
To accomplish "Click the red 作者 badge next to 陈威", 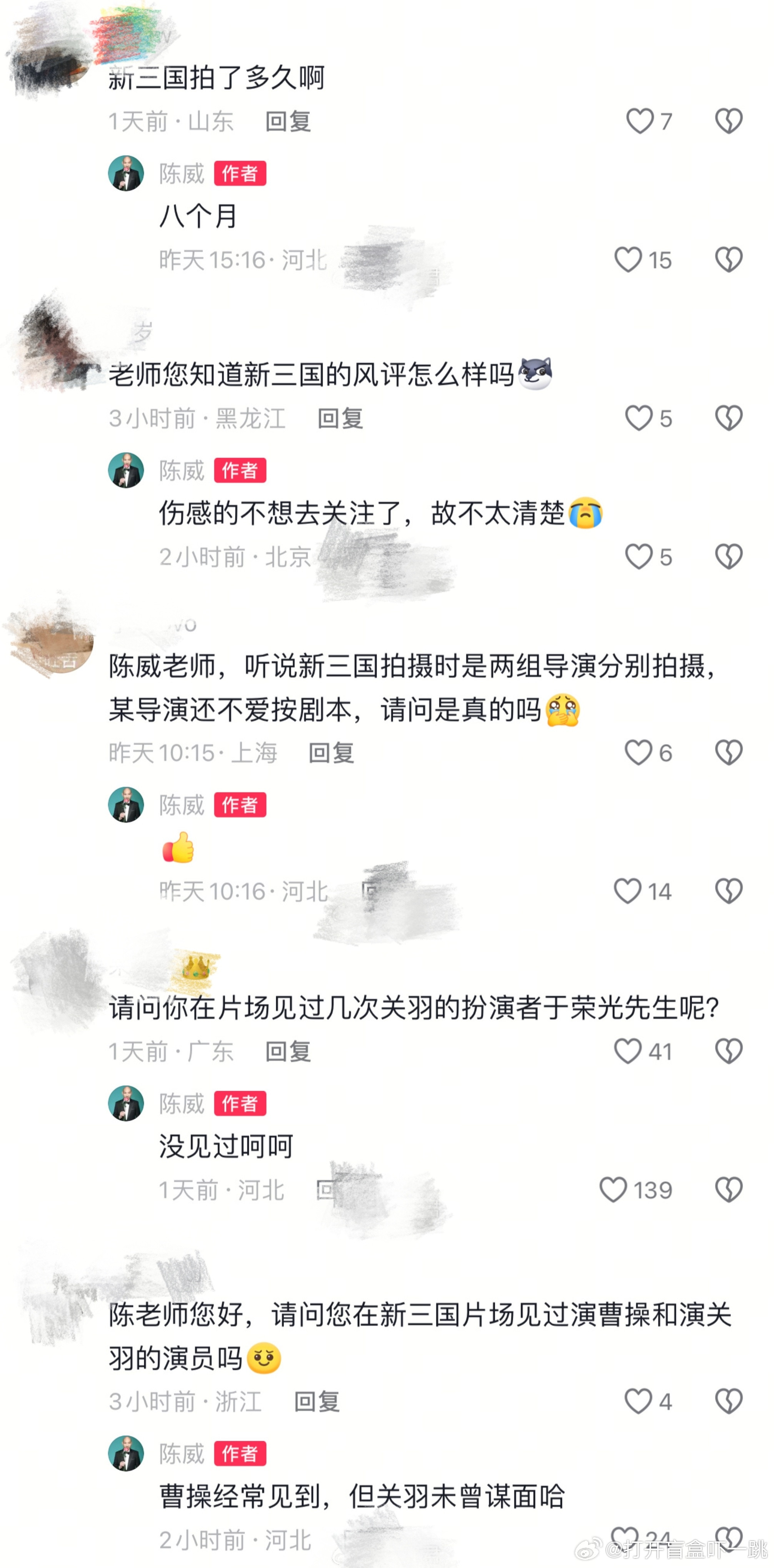I will (240, 174).
